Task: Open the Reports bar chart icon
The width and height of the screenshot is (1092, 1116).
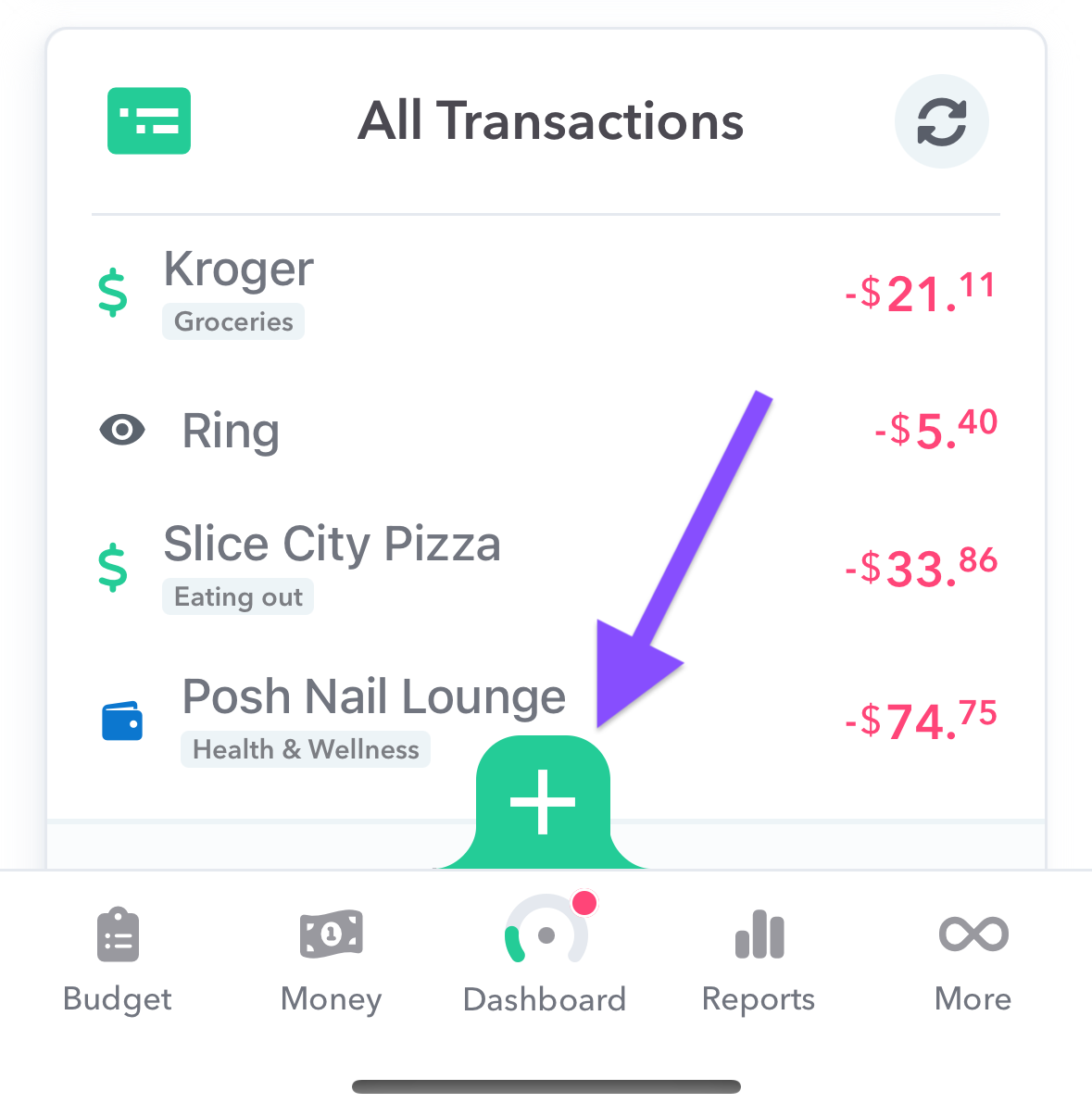Action: 758,935
